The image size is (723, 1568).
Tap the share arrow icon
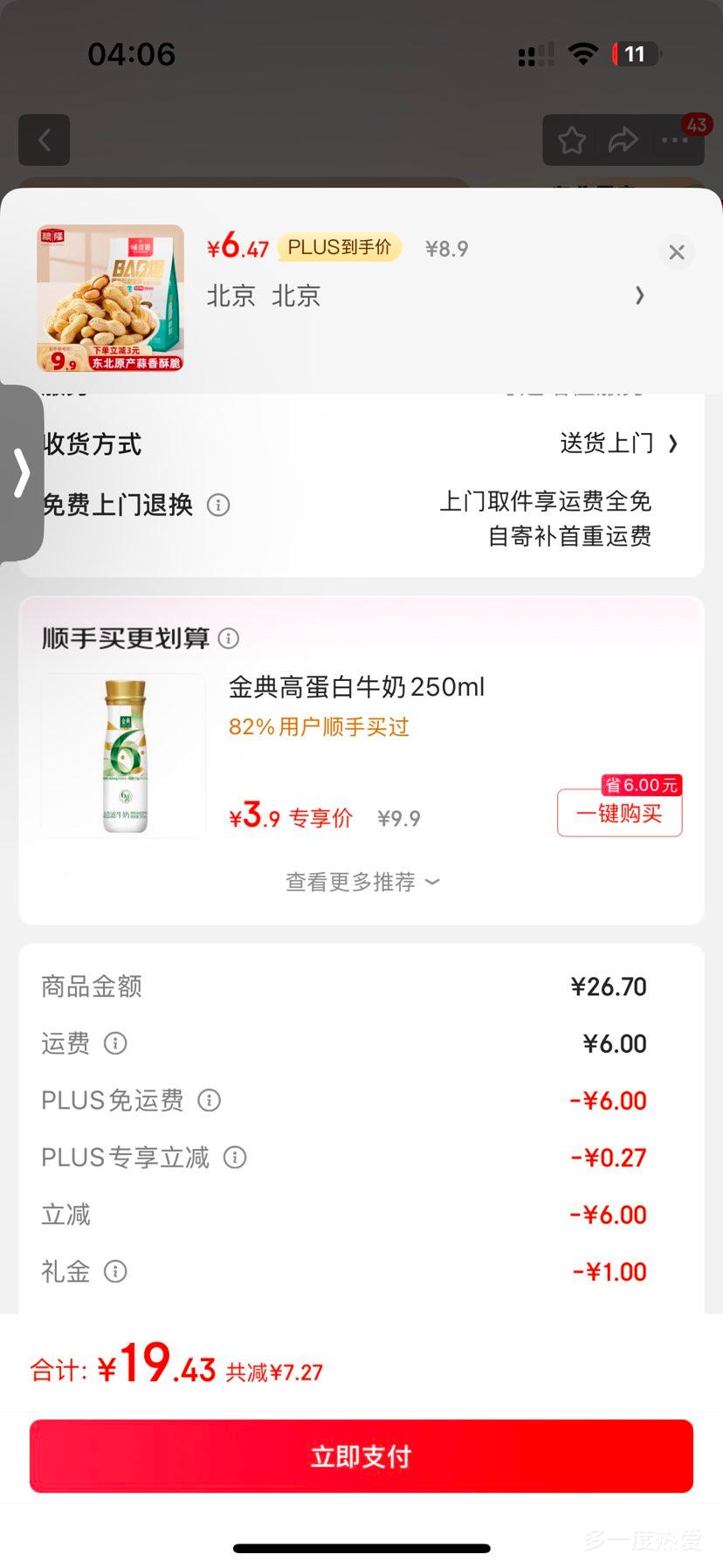tap(623, 139)
